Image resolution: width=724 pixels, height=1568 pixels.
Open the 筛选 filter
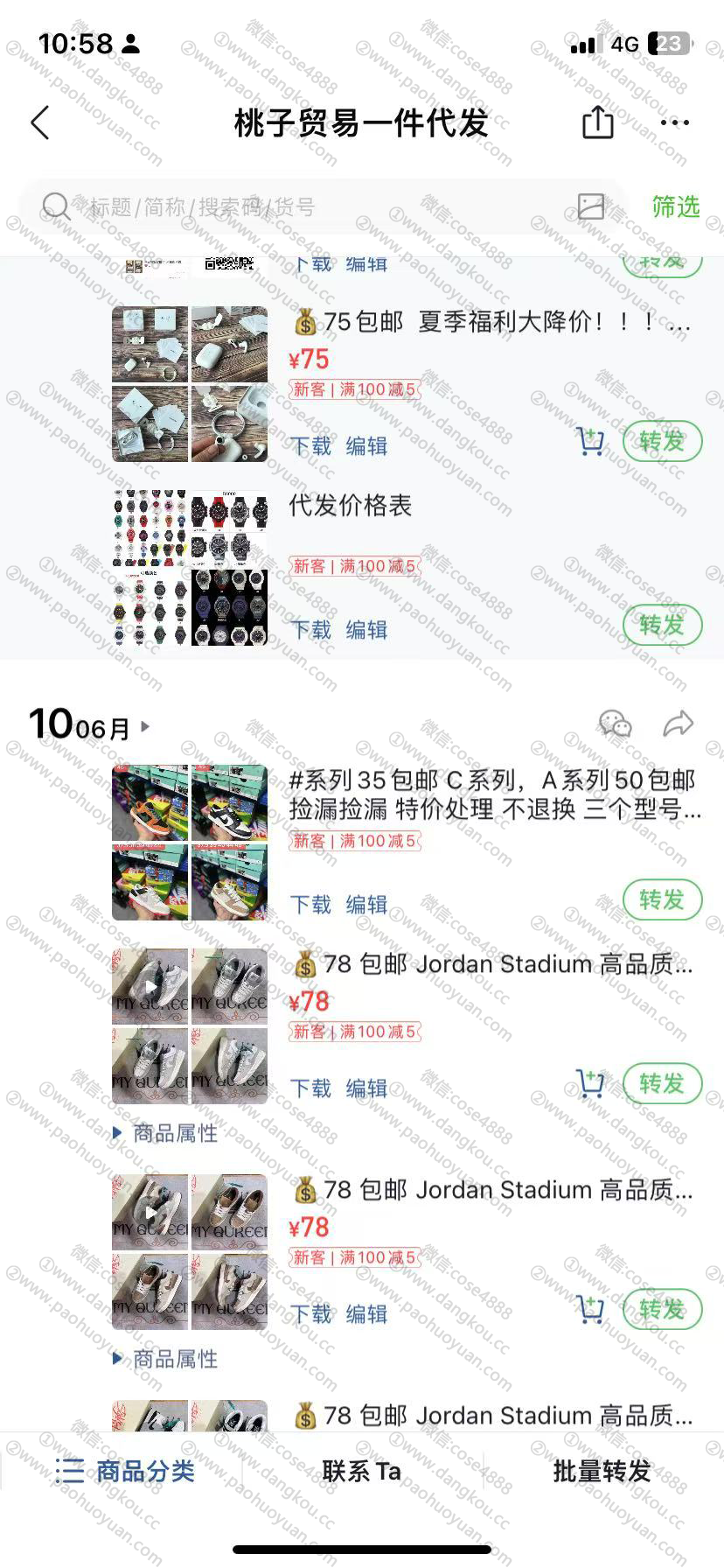pos(675,206)
